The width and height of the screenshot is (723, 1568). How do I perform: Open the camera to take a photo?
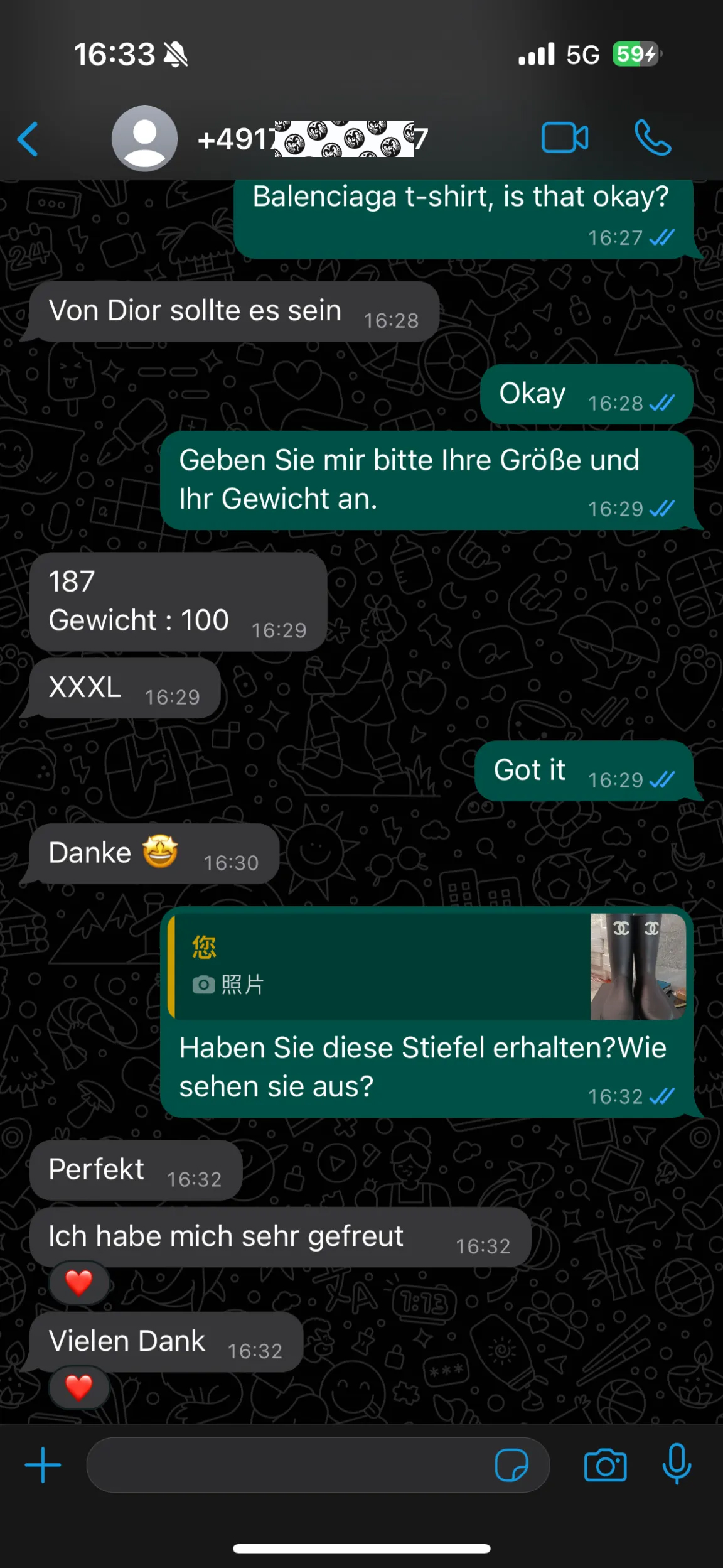(x=605, y=1464)
